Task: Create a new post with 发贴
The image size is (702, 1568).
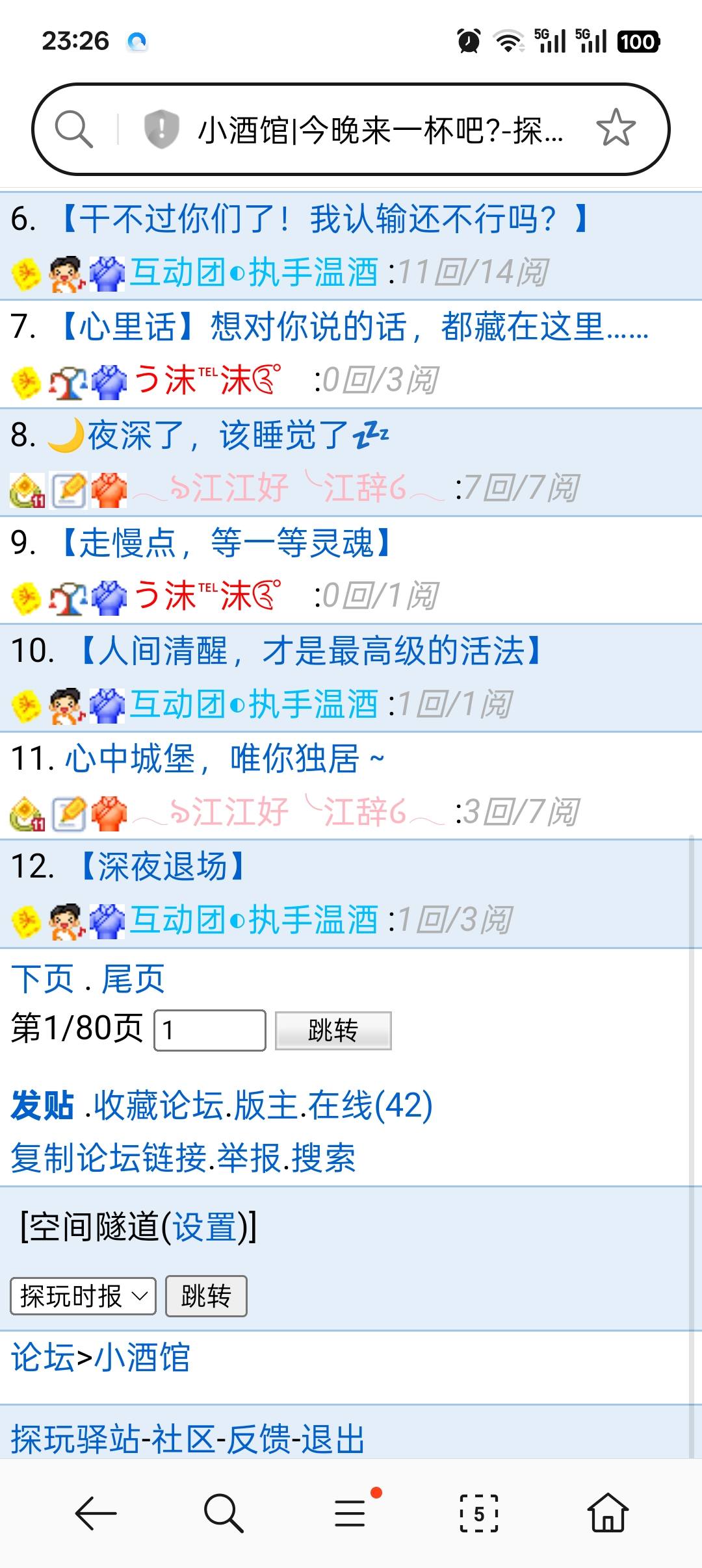Action: (42, 1106)
